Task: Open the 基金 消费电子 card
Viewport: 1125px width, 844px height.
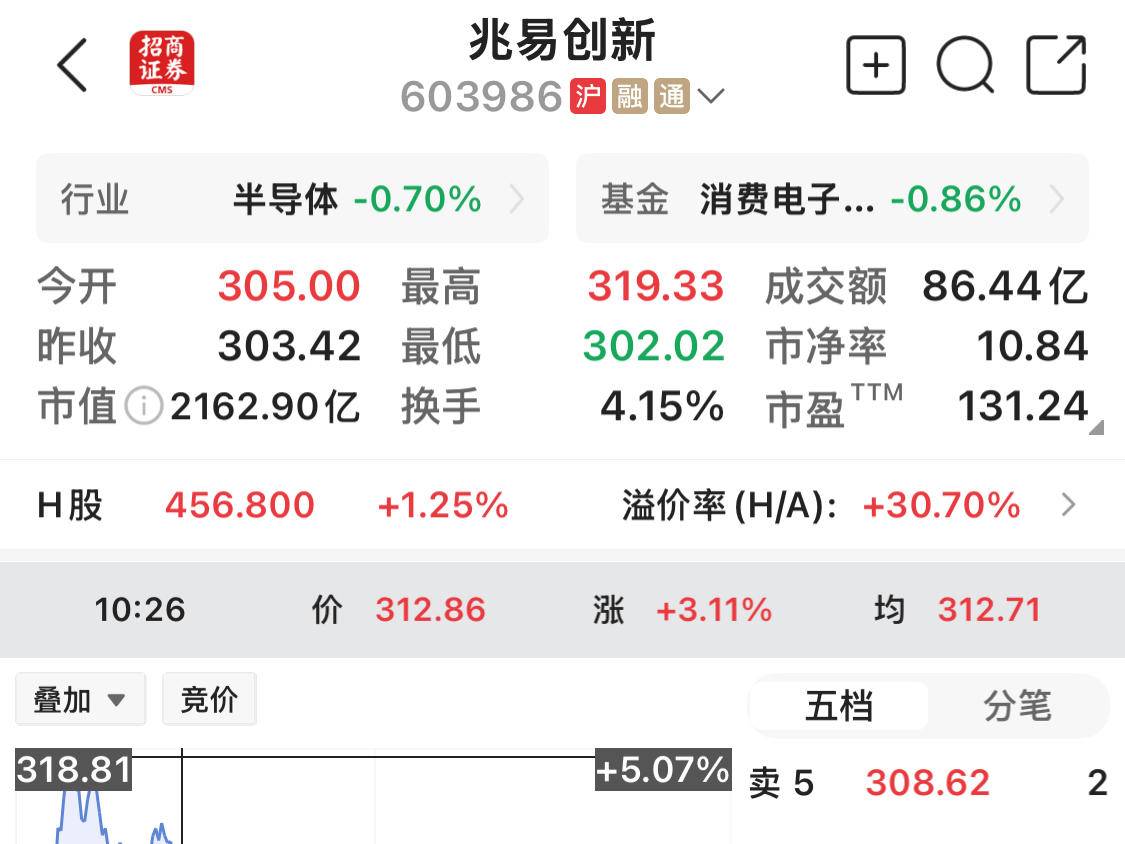Action: coord(832,199)
